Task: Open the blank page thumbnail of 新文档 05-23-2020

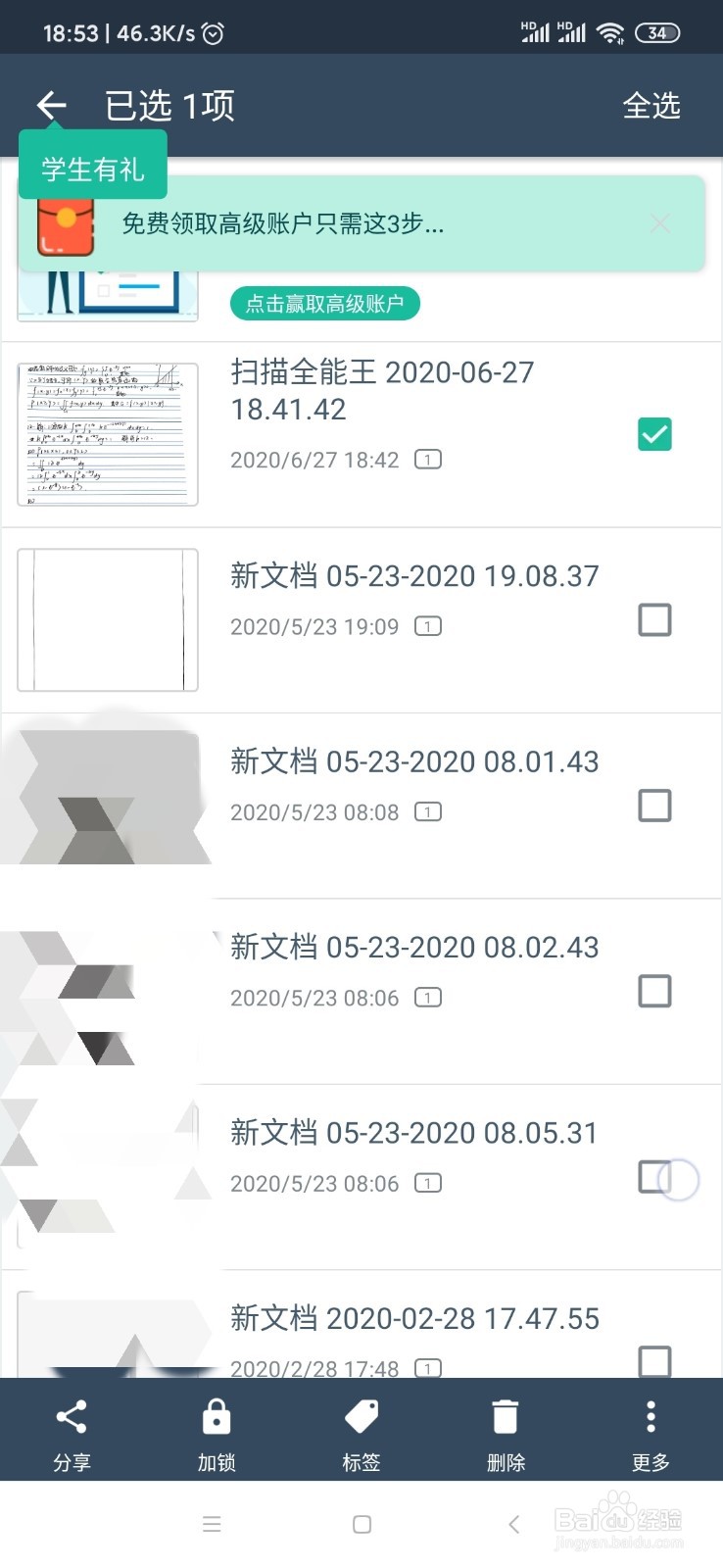Action: 107,619
